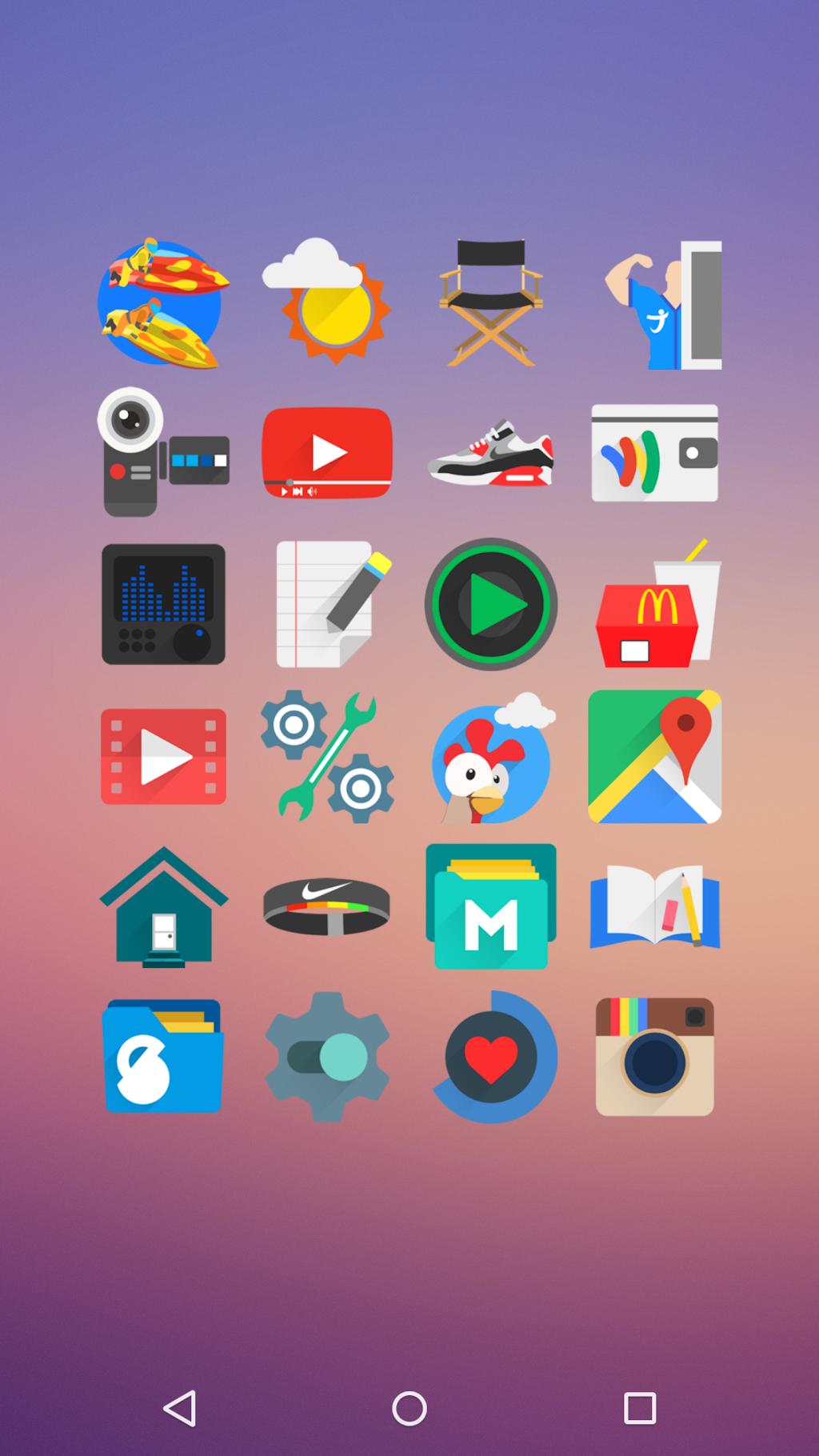
Task: Launch the Instagram camera icon
Action: pos(654,1057)
